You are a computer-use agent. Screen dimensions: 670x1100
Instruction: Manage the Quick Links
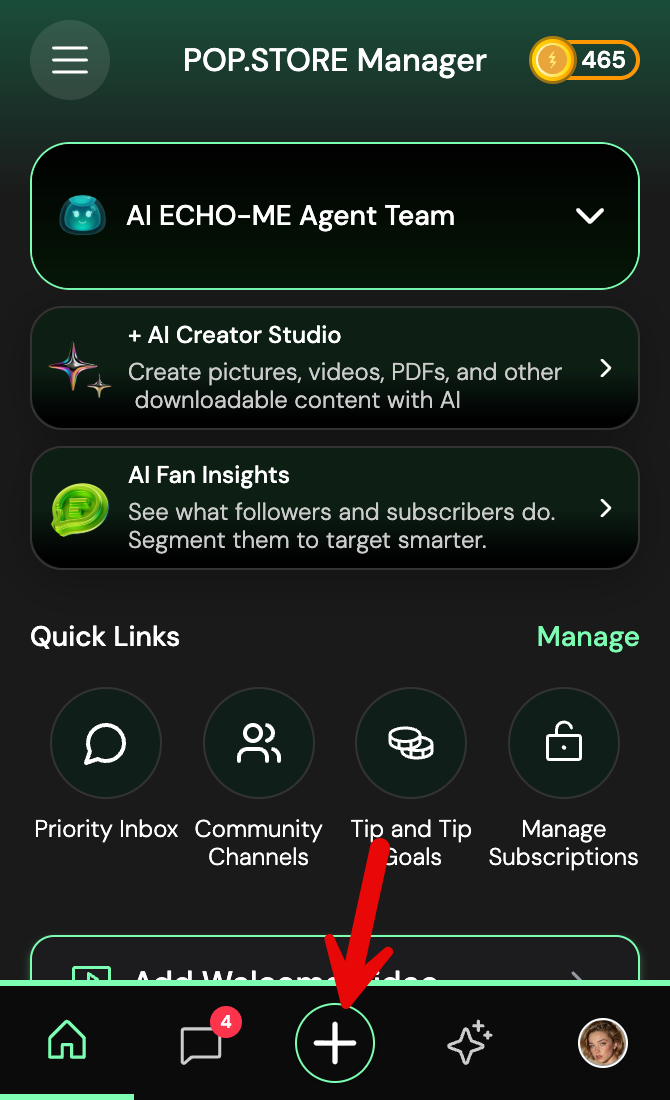pyautogui.click(x=588, y=637)
